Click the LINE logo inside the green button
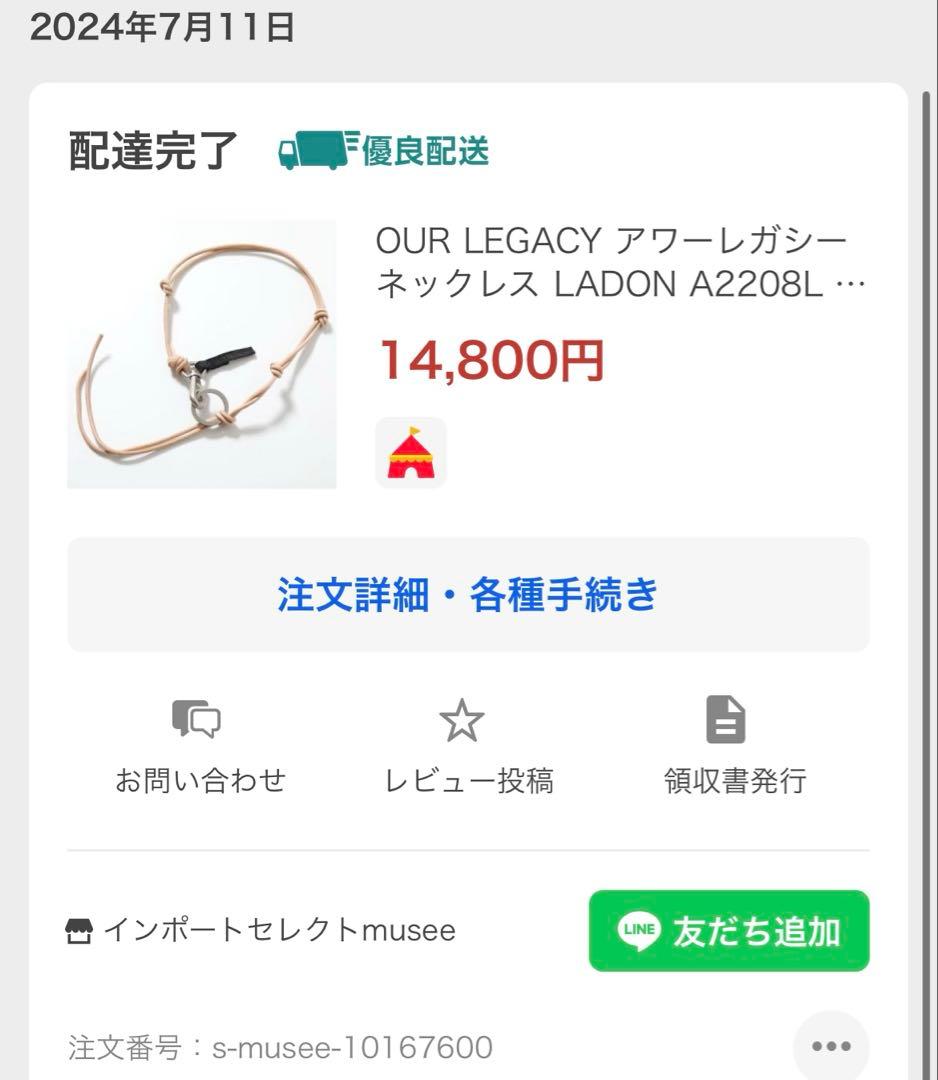The width and height of the screenshot is (938, 1080). click(640, 931)
